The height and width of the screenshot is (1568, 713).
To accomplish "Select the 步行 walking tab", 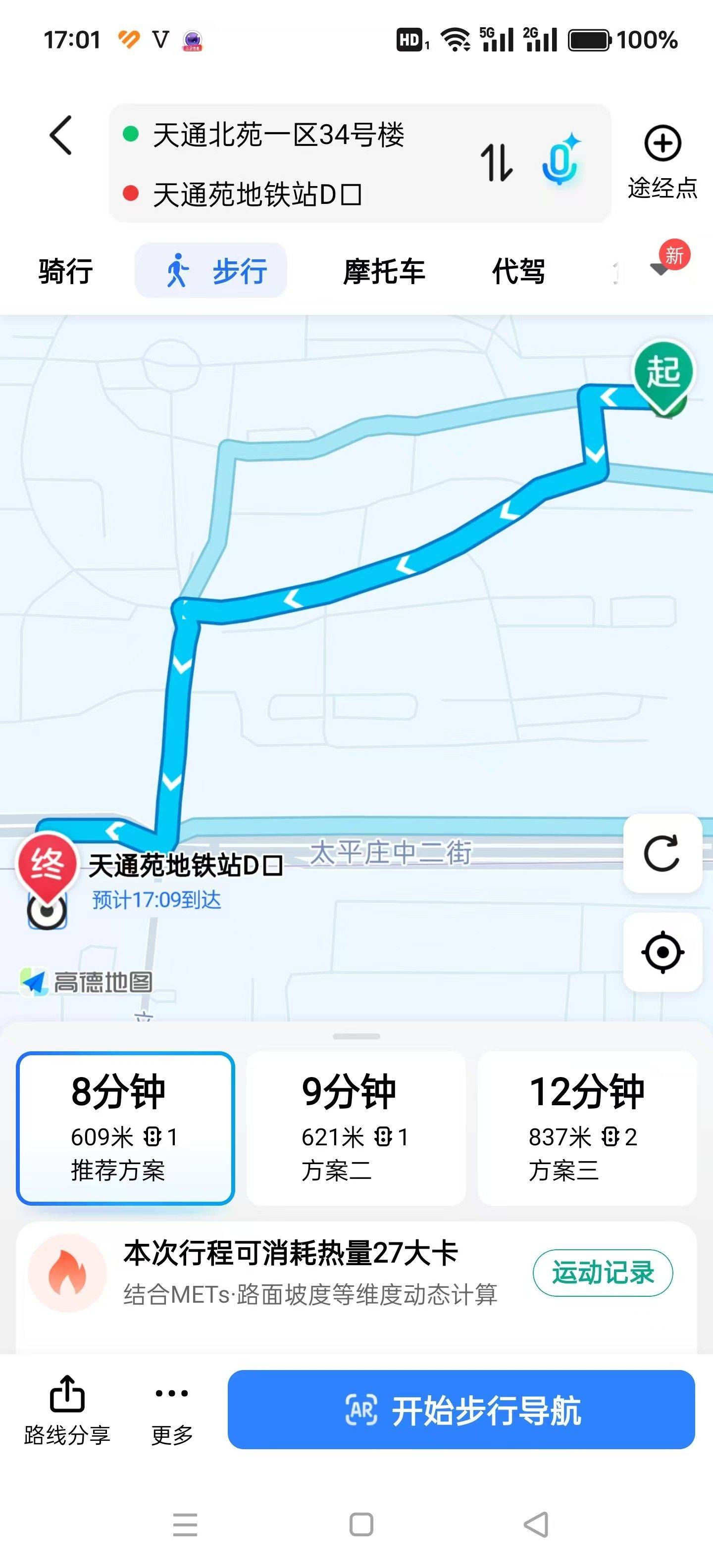I will pos(211,271).
